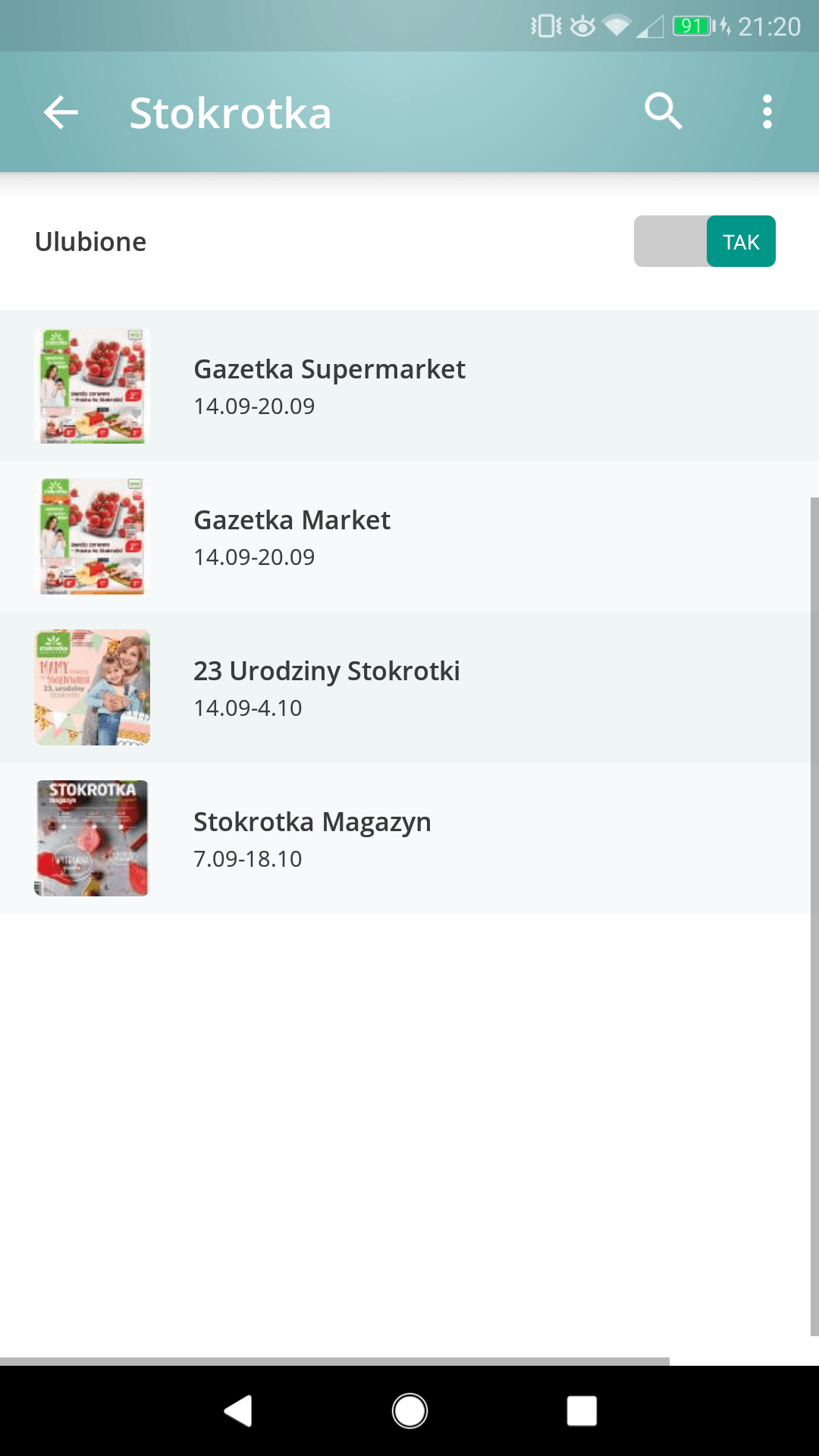Open the overflow menu
The width and height of the screenshot is (819, 1456).
(x=767, y=111)
